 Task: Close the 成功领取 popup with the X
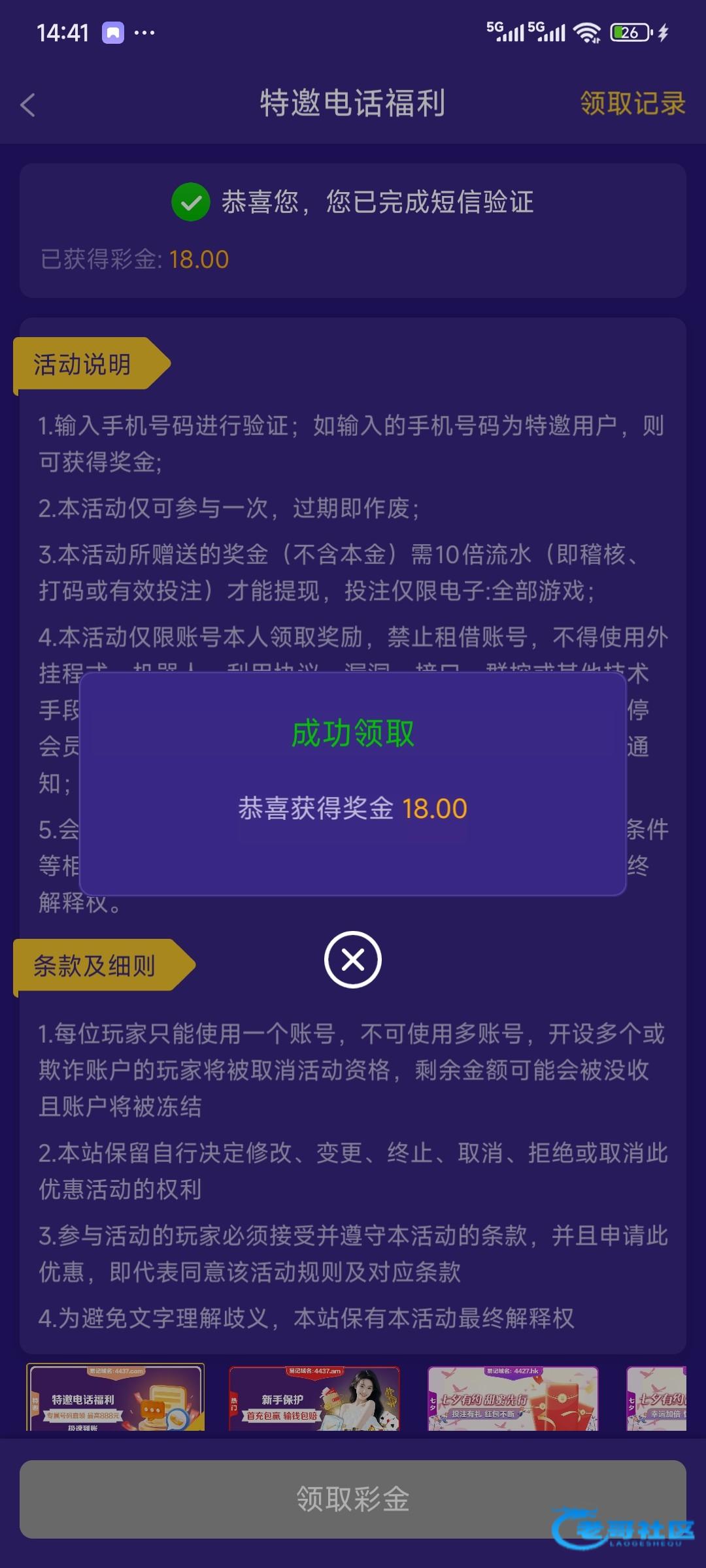pos(353,960)
